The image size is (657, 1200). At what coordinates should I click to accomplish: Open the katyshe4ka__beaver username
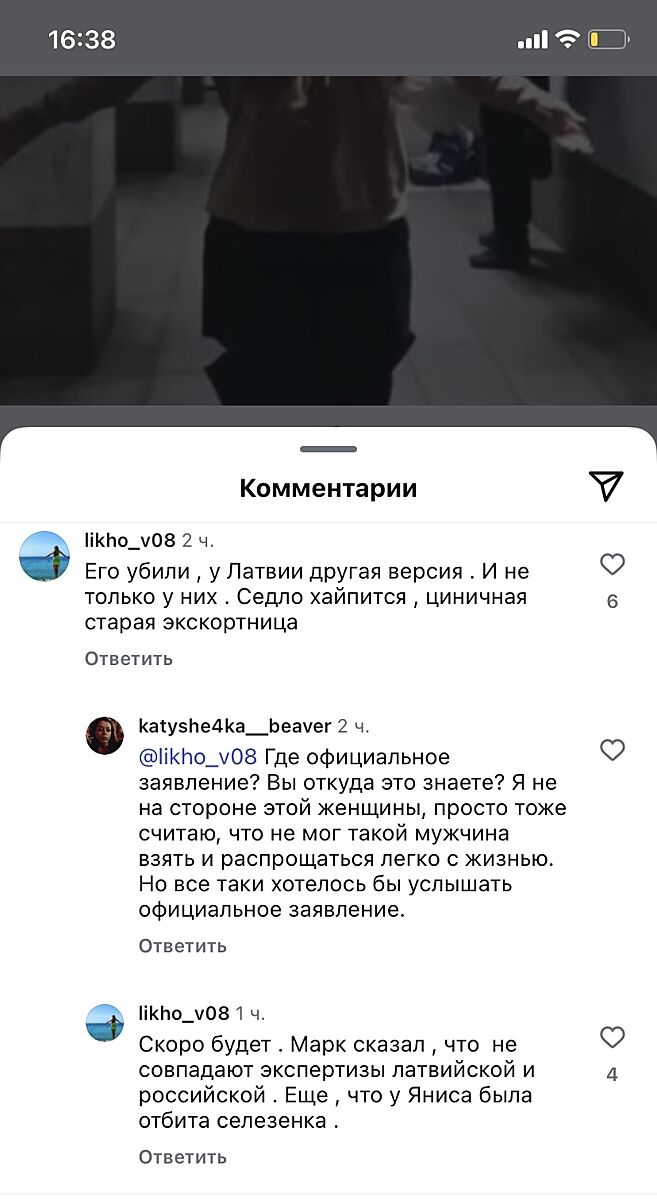pyautogui.click(x=234, y=726)
